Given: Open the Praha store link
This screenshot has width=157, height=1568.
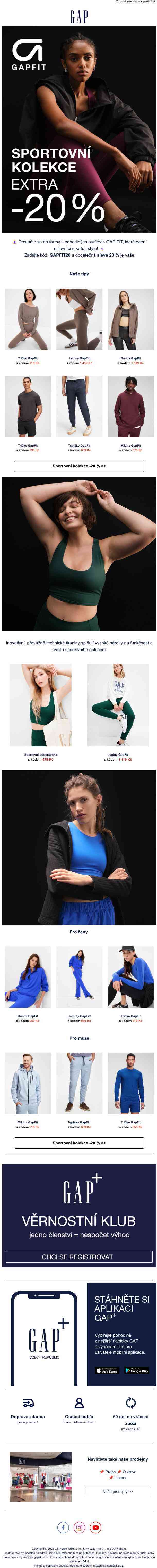Looking at the screenshot, I should tap(110, 1471).
